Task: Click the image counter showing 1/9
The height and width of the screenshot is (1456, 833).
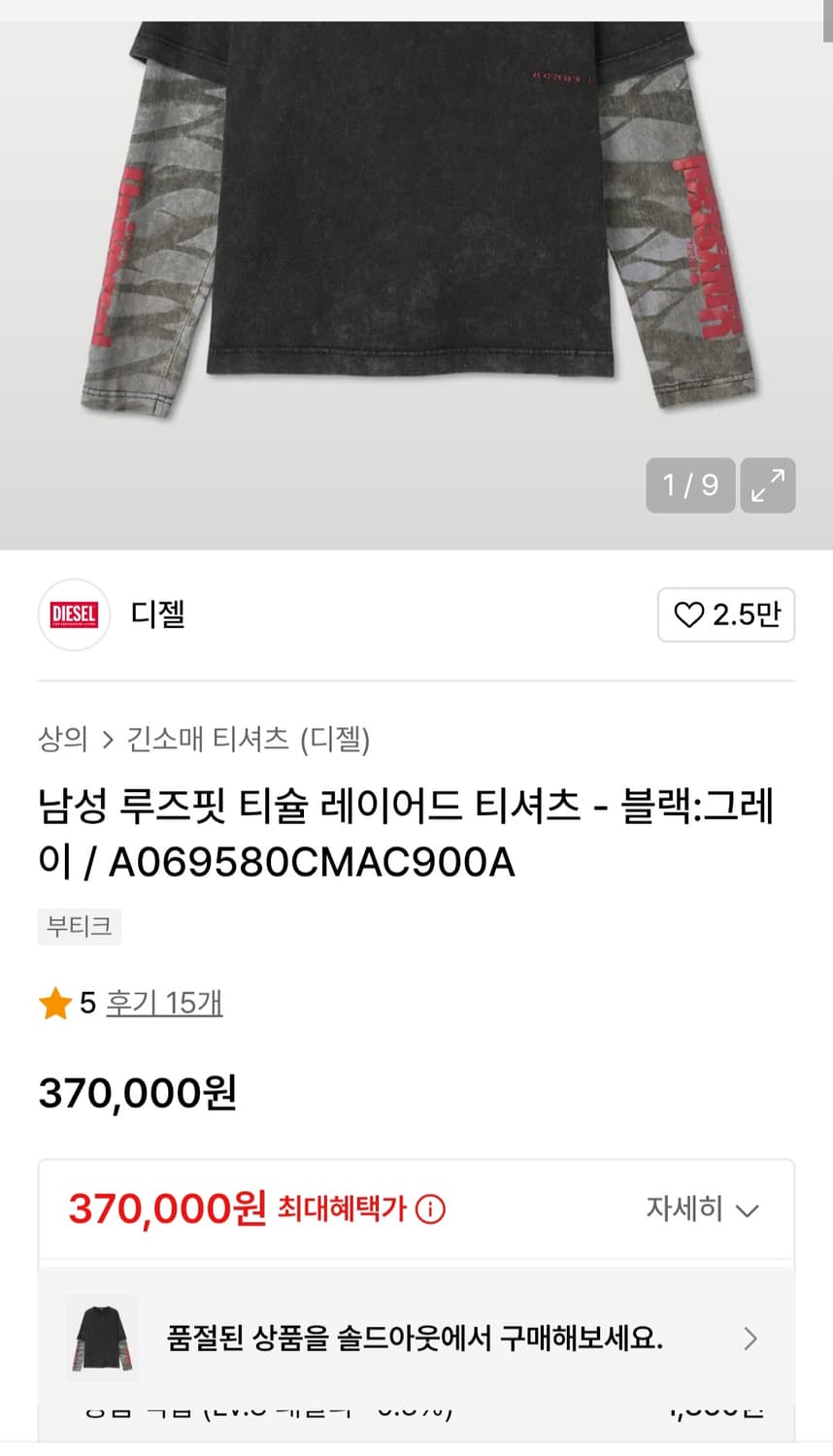Action: [x=690, y=485]
